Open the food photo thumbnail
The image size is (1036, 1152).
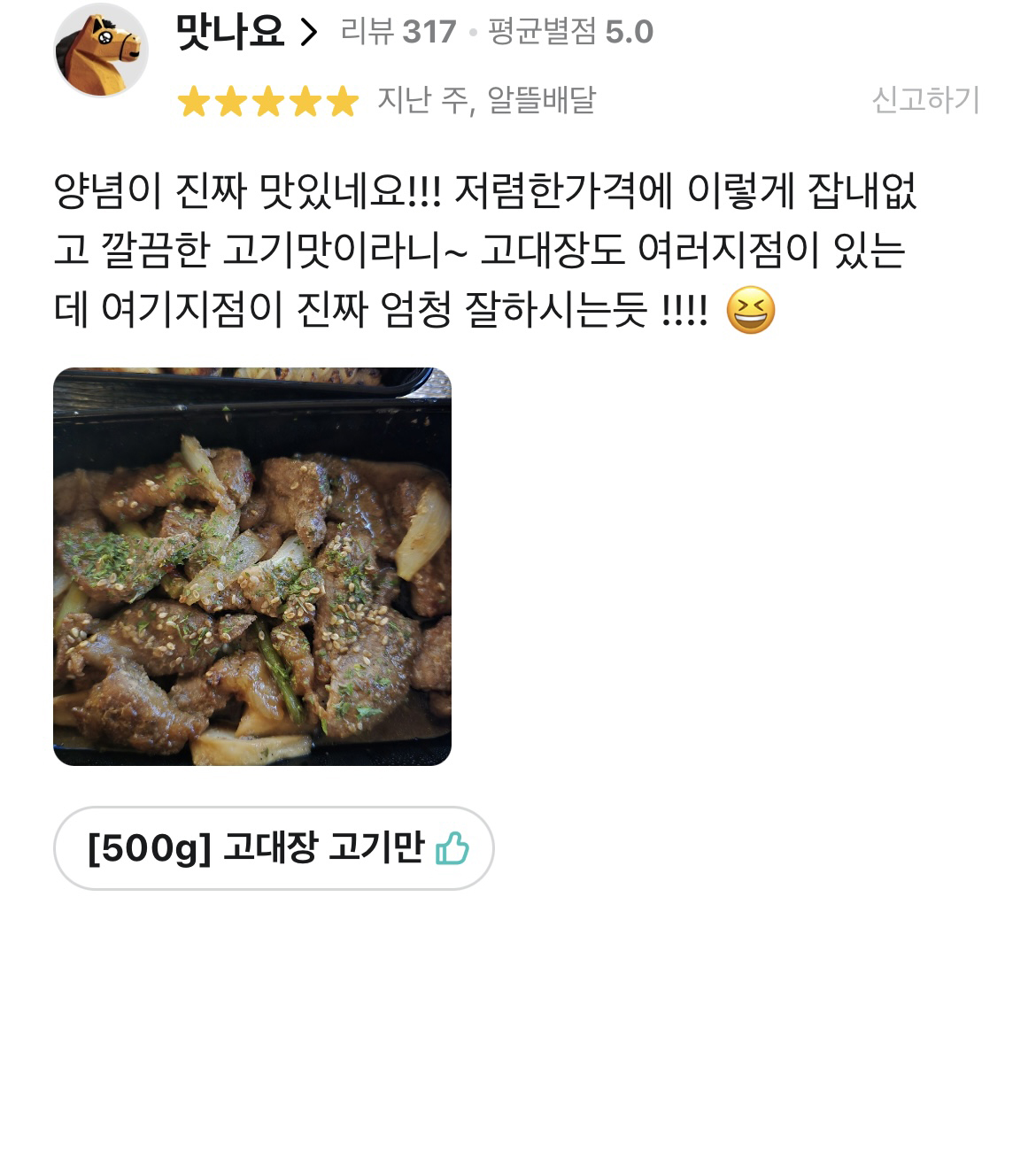click(251, 567)
